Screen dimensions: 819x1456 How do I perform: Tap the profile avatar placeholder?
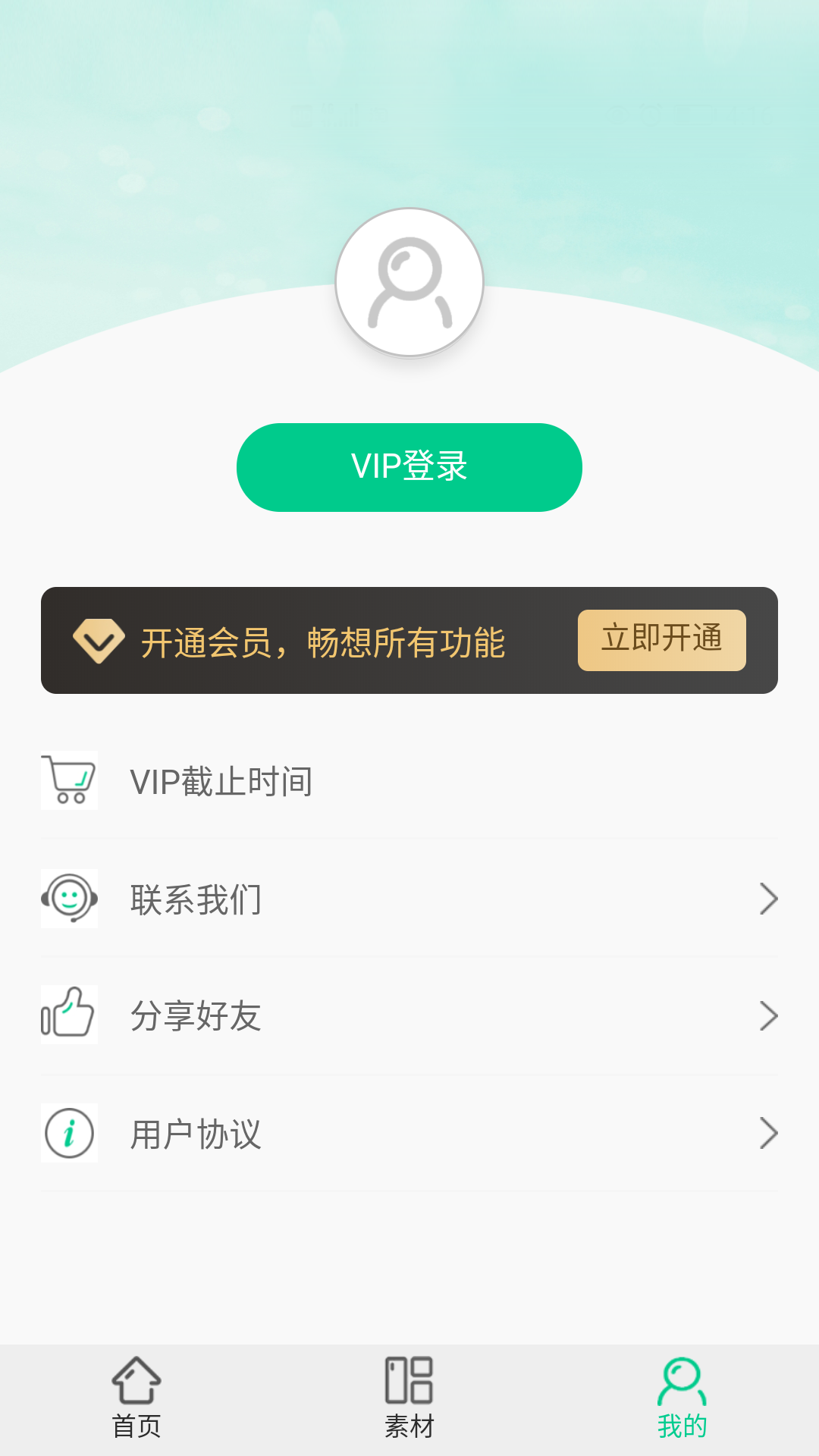[409, 282]
